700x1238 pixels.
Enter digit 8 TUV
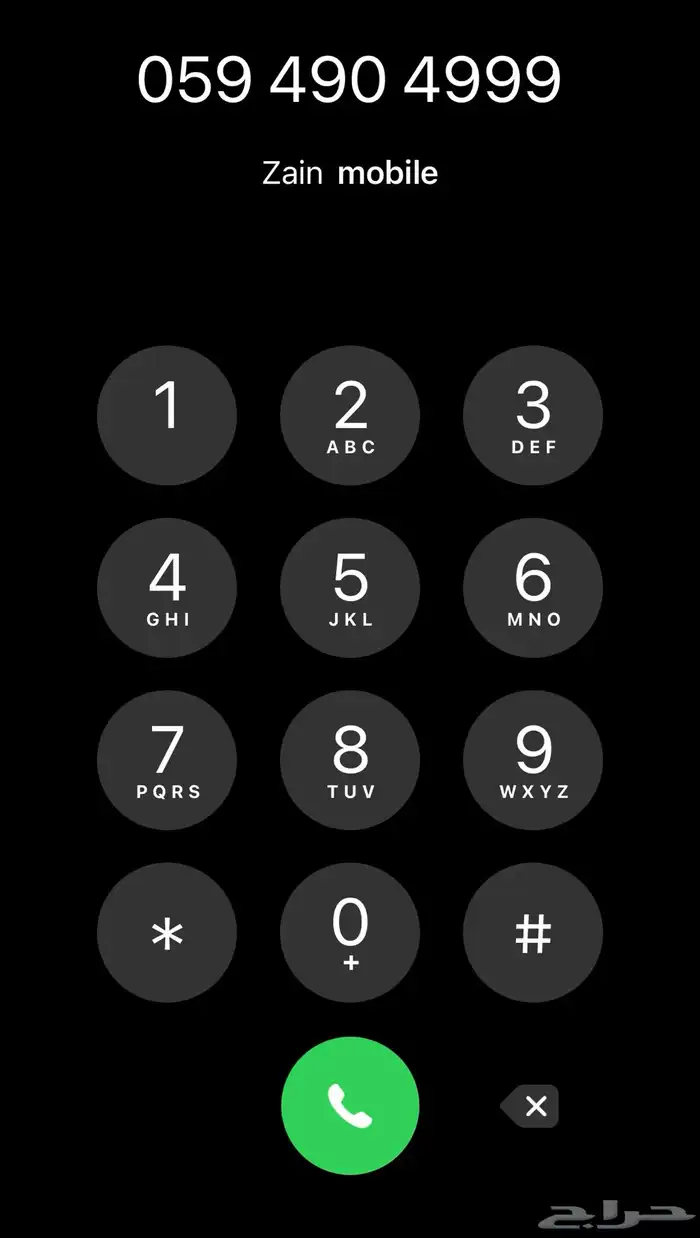[350, 760]
